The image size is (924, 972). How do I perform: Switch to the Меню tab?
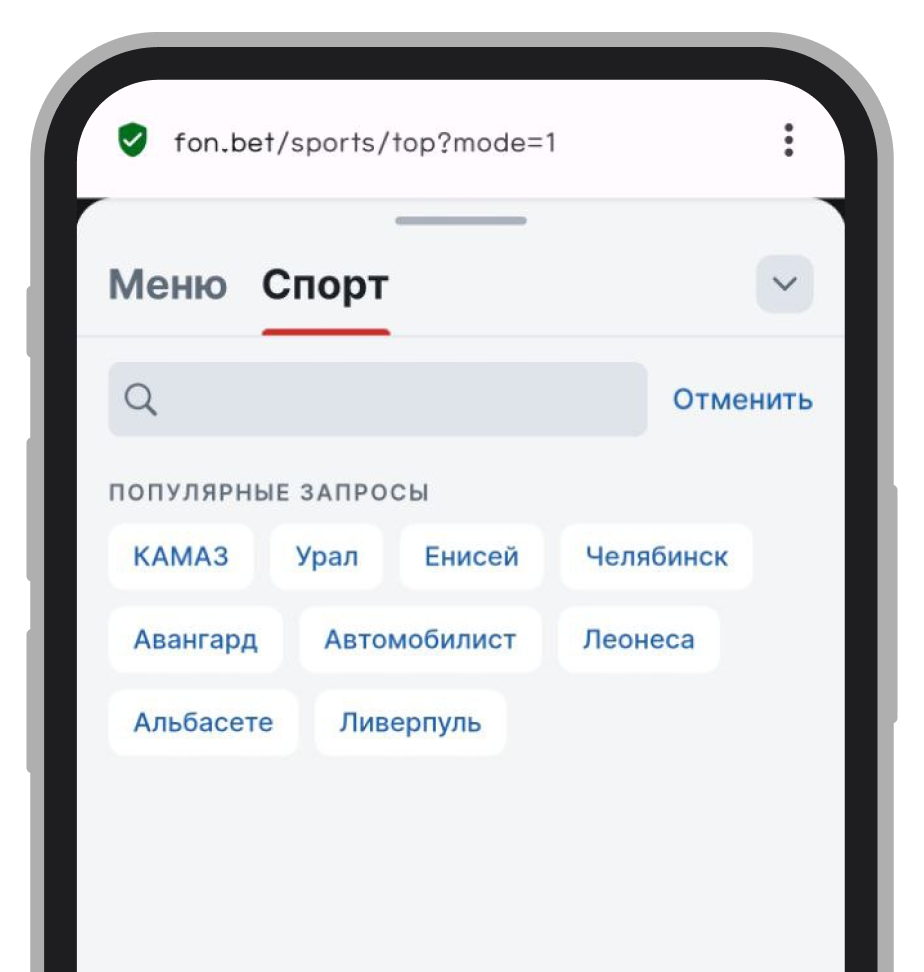point(168,286)
